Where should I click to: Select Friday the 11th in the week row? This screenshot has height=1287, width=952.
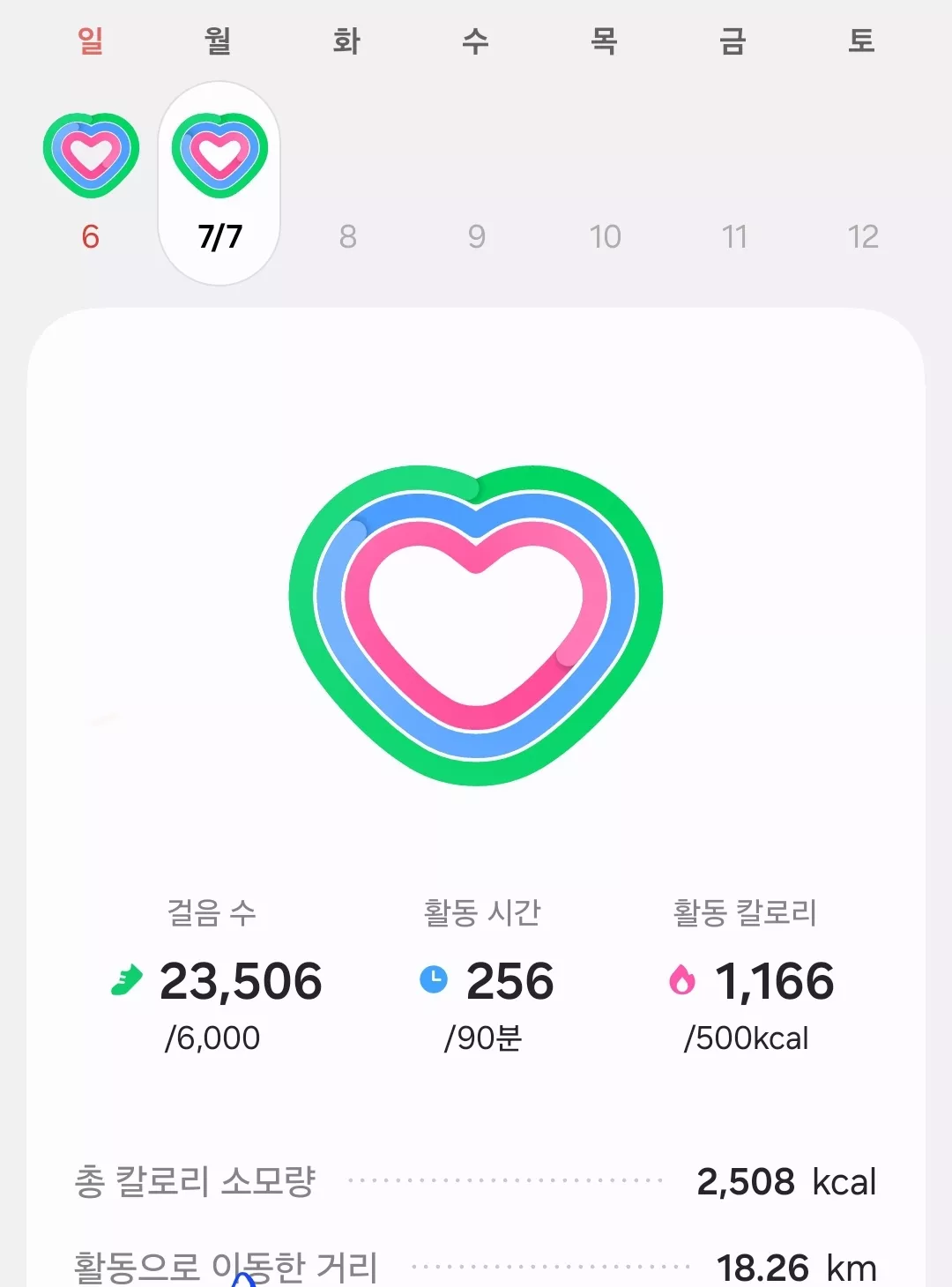734,236
